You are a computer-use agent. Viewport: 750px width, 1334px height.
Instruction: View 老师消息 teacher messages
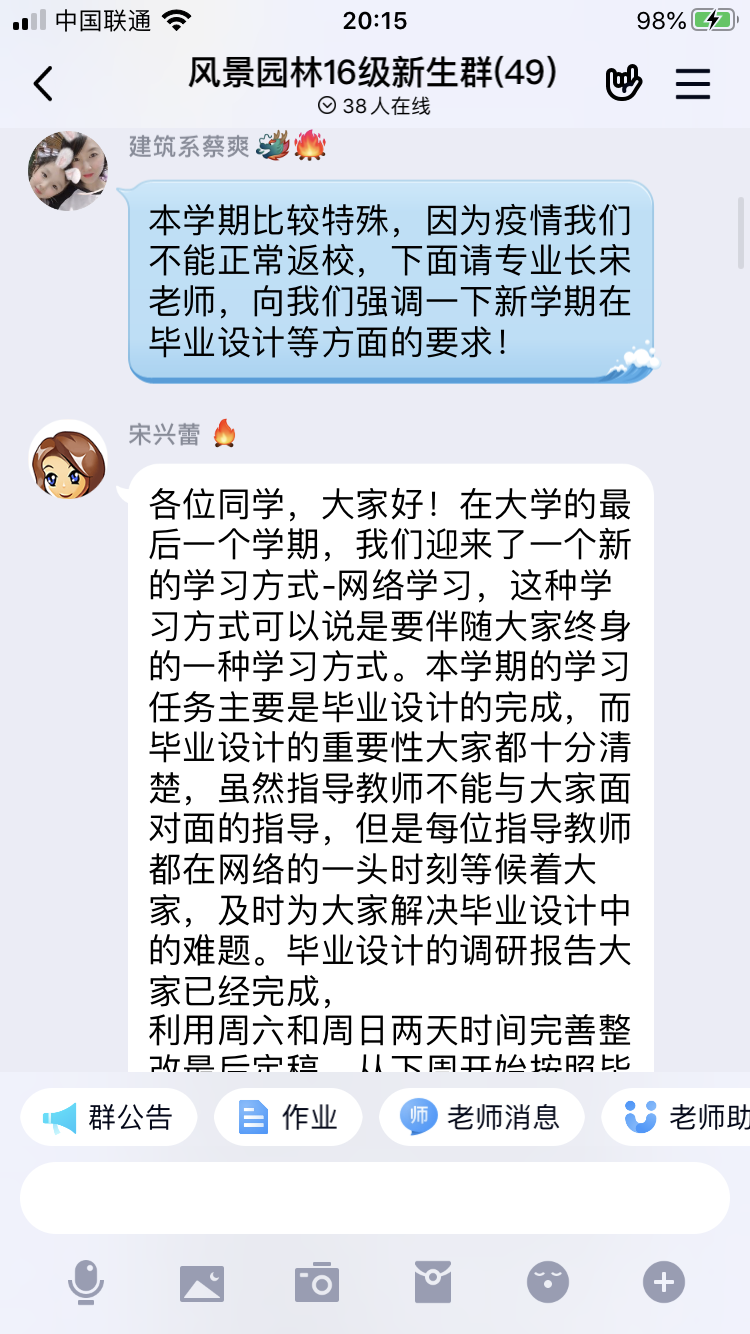click(481, 1117)
